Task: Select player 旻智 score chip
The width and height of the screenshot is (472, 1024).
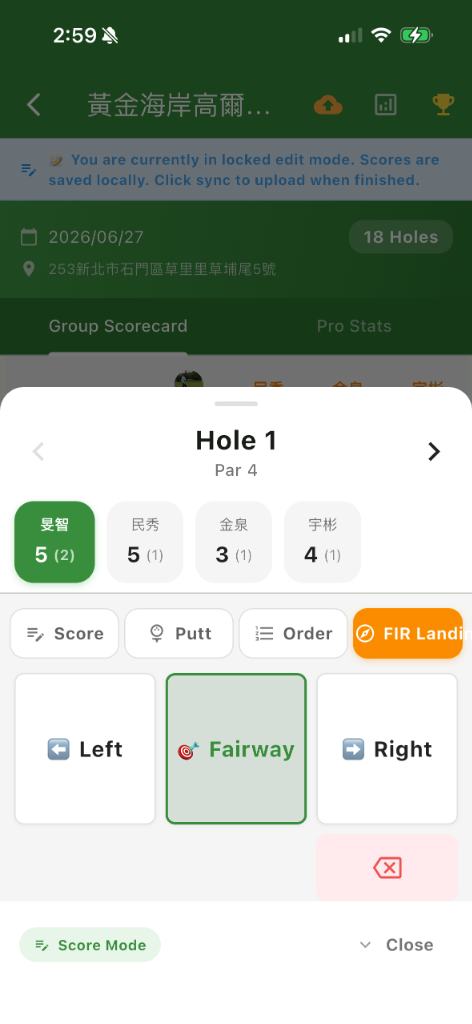Action: (55, 542)
